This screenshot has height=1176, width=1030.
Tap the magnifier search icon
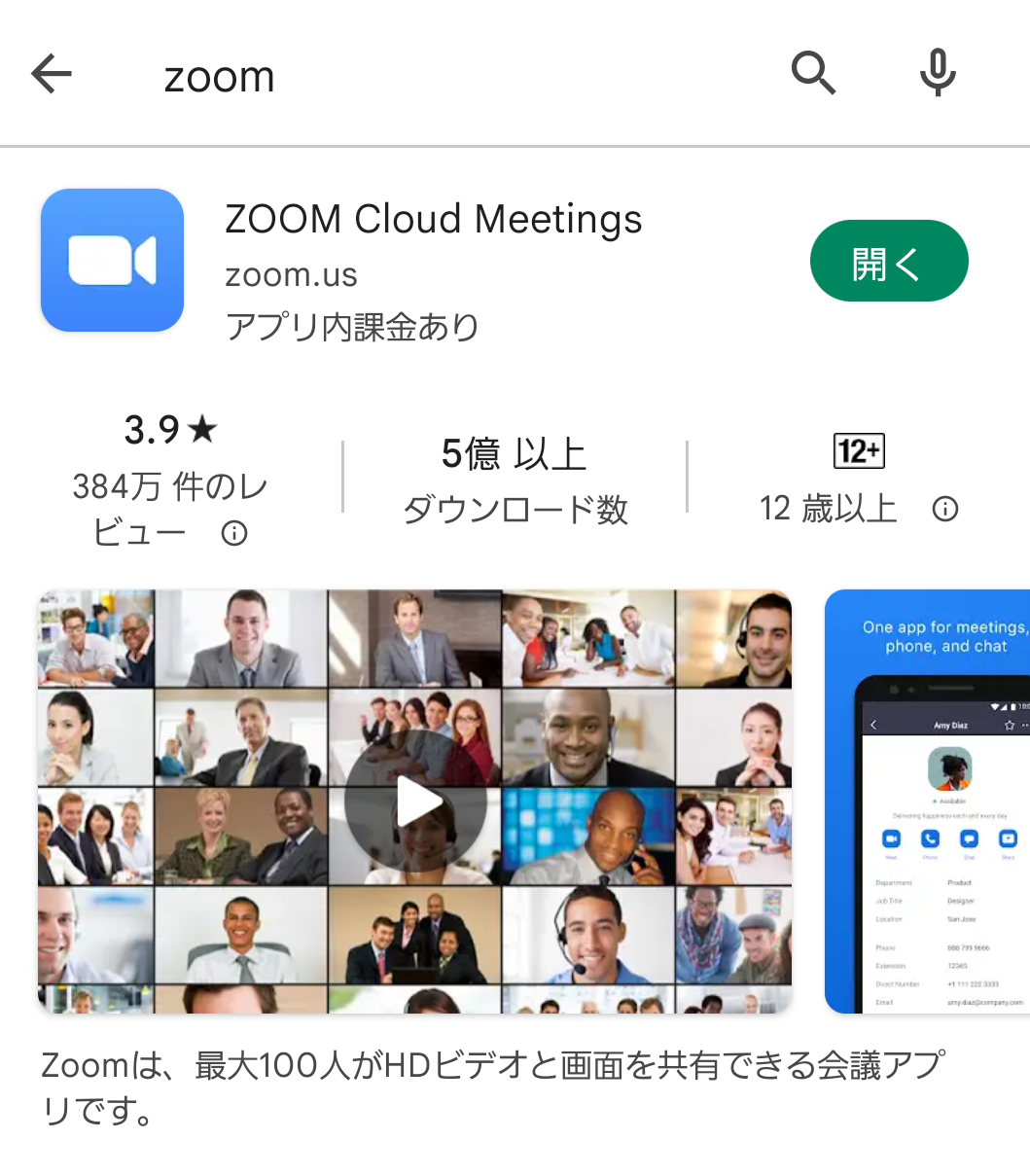pos(813,73)
